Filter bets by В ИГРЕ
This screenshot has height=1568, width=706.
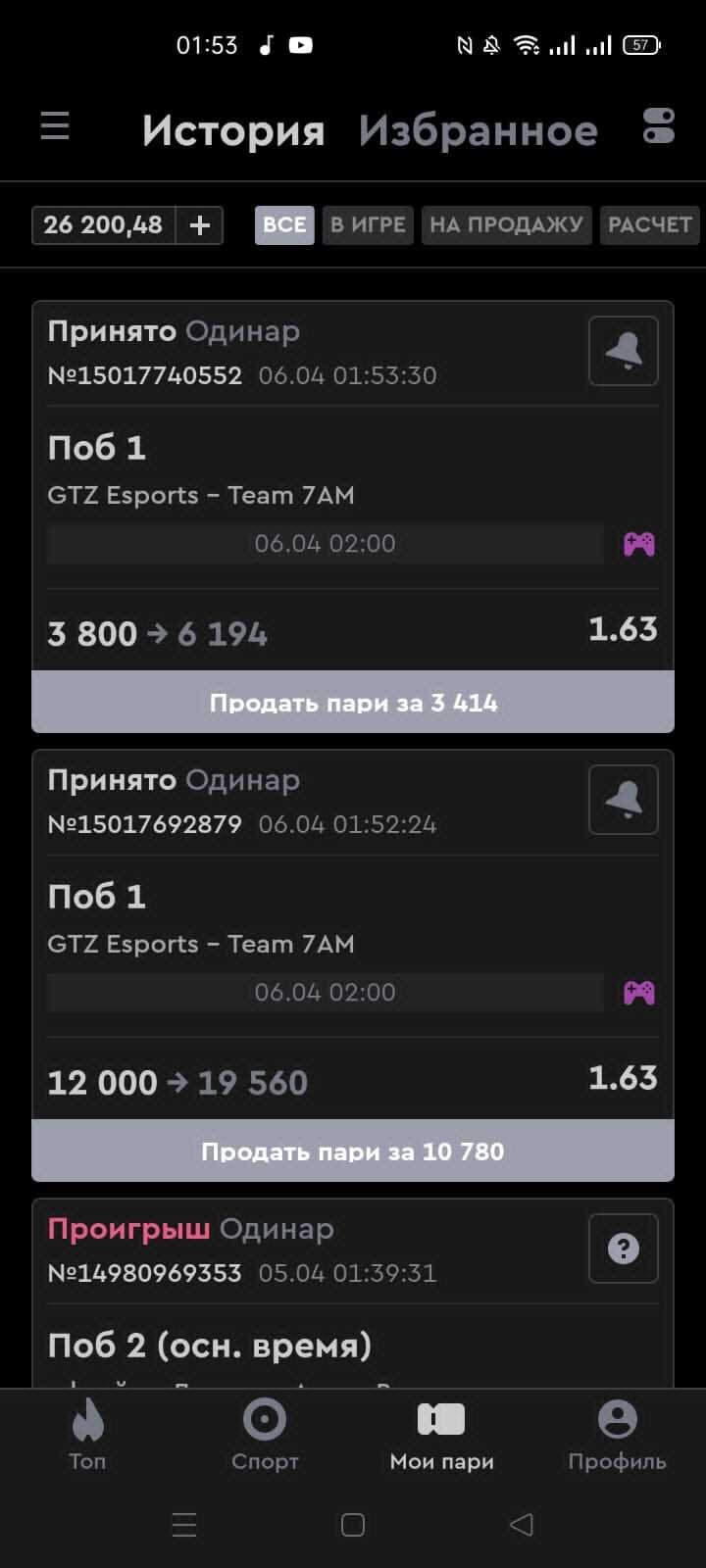click(x=368, y=225)
